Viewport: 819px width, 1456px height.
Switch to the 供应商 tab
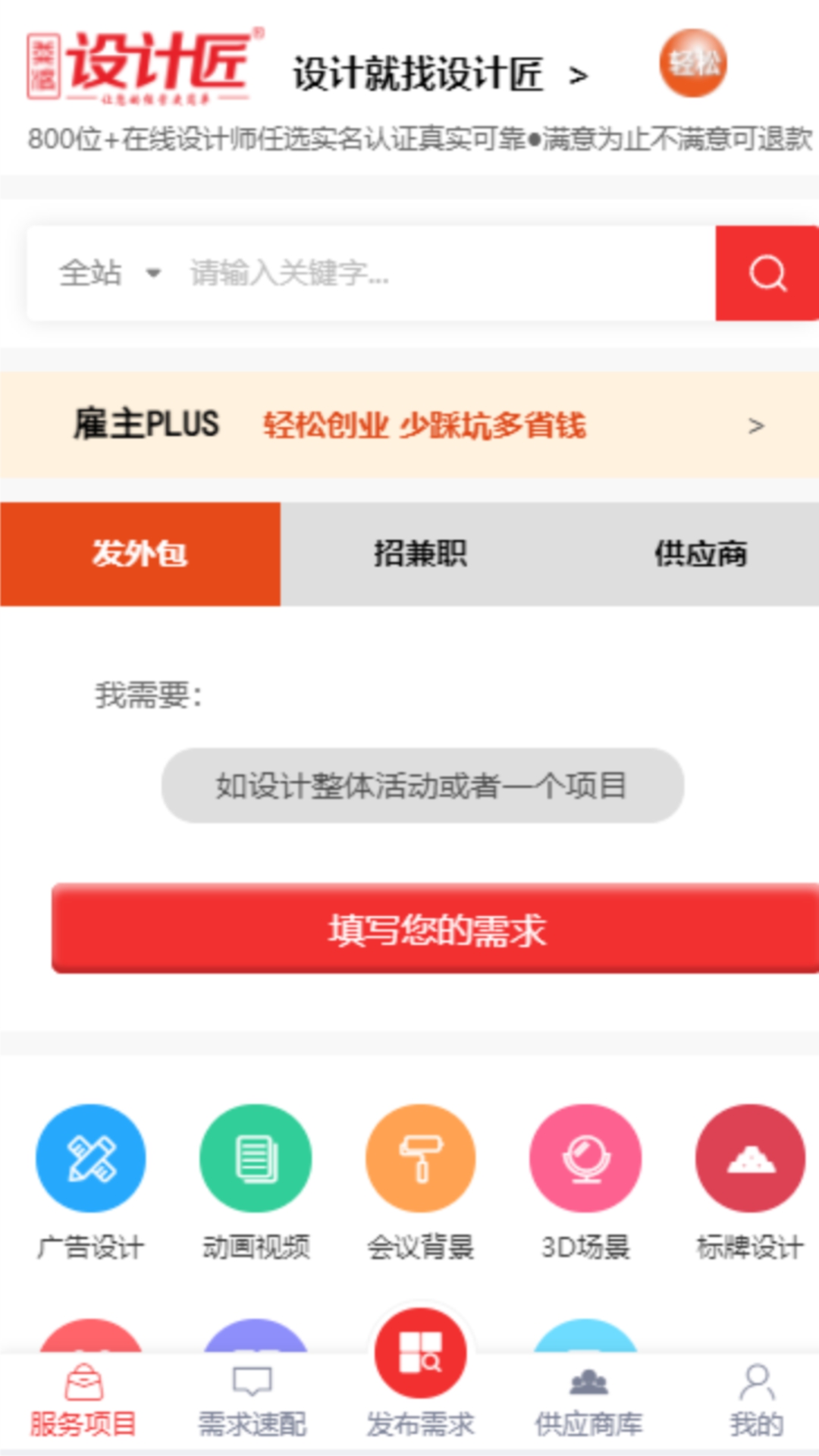point(700,554)
